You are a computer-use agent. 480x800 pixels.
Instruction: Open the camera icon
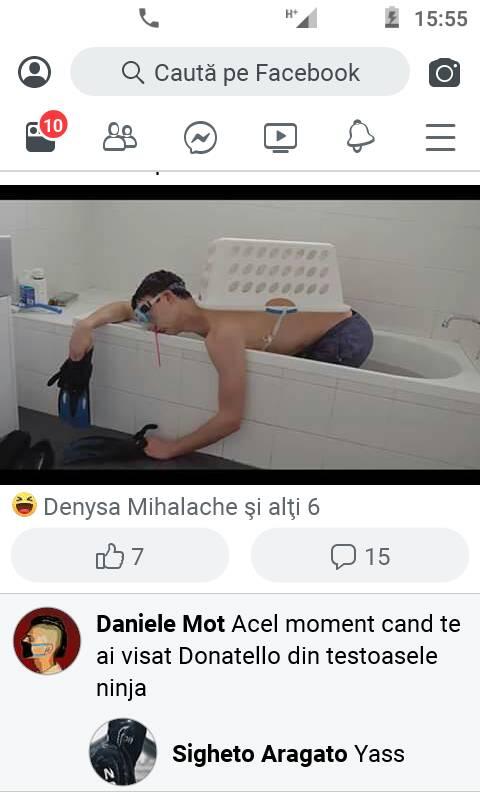coord(444,72)
